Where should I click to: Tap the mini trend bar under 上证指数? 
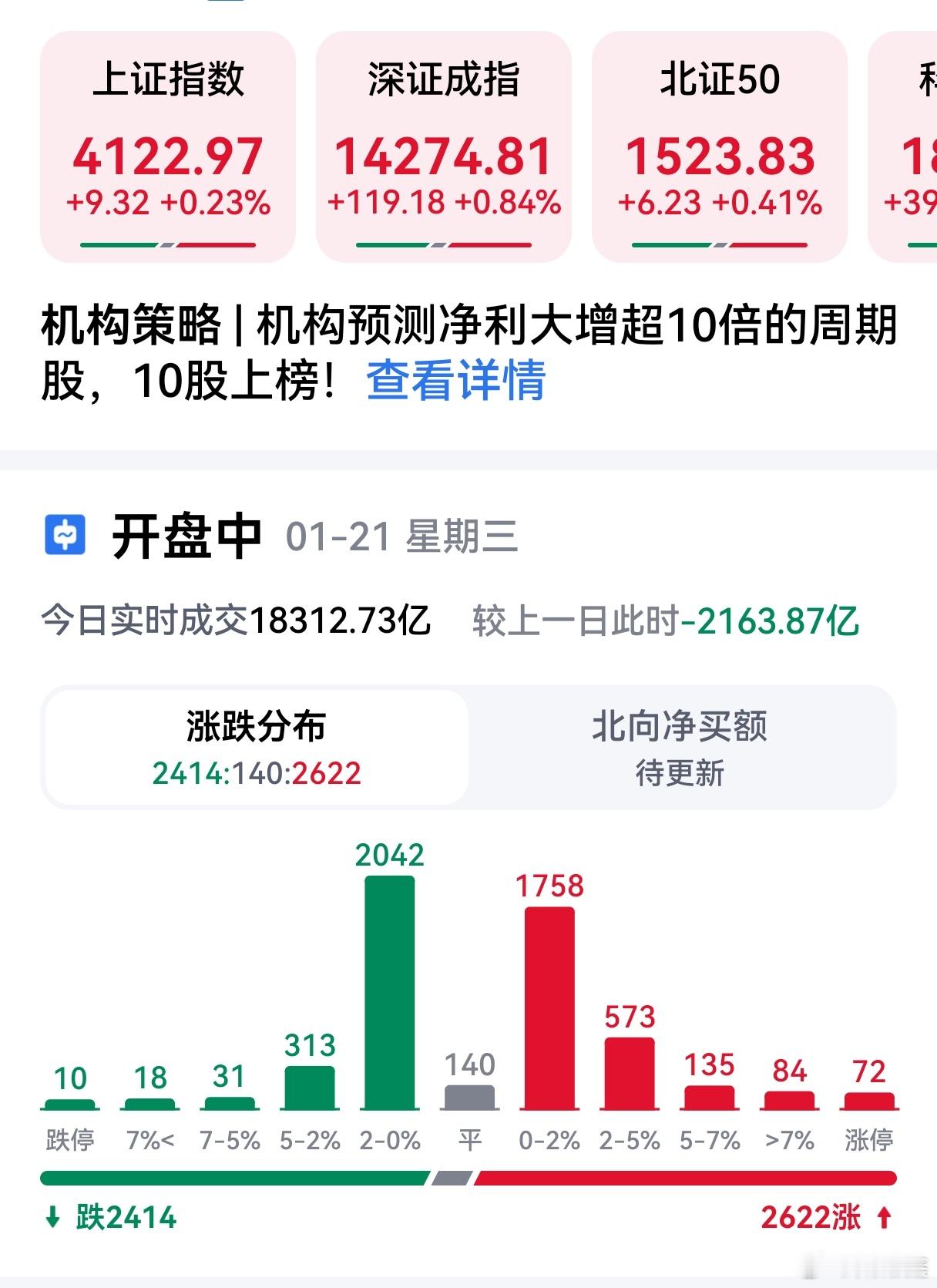coord(170,244)
